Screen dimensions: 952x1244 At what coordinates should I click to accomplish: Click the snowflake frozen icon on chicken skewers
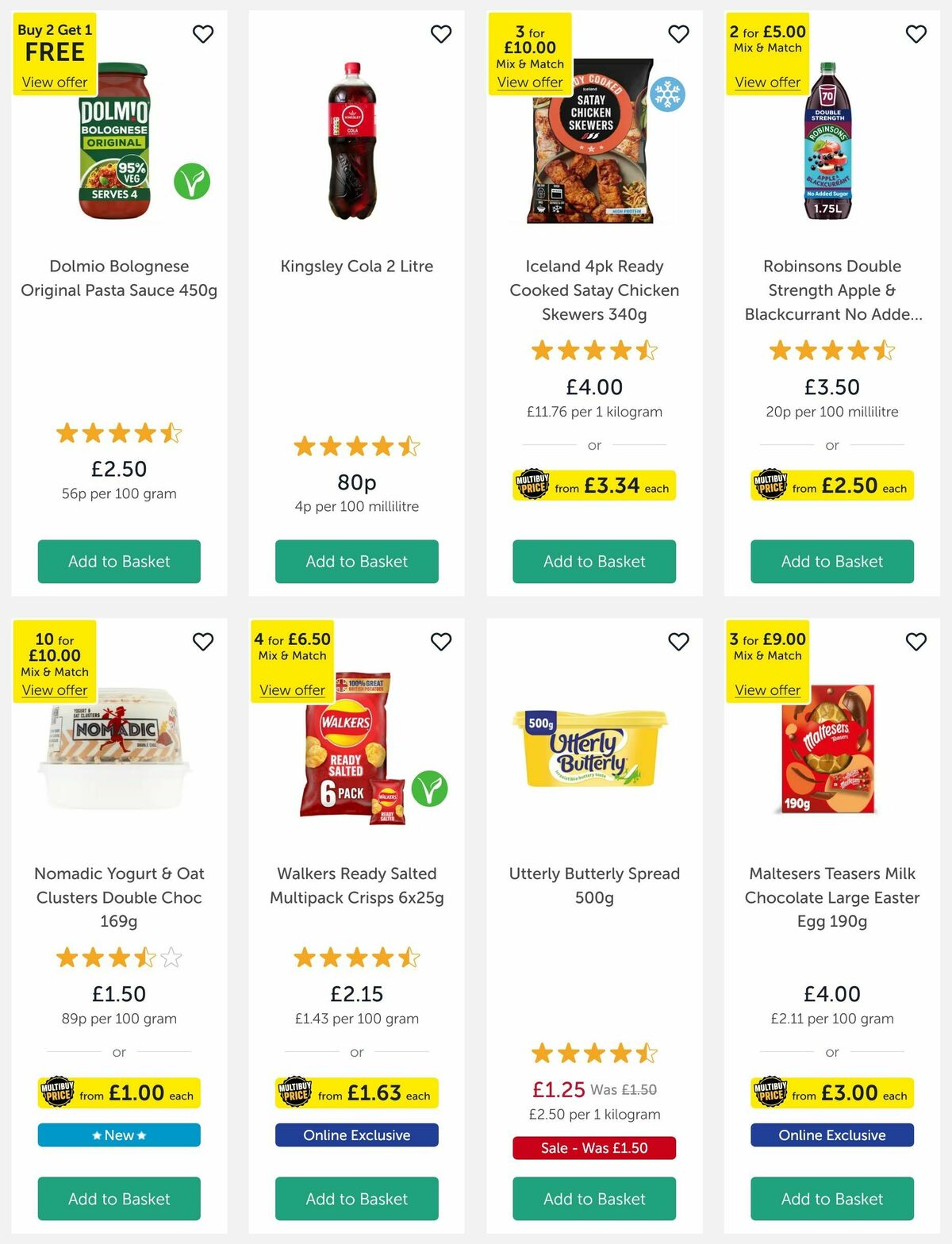[x=669, y=93]
